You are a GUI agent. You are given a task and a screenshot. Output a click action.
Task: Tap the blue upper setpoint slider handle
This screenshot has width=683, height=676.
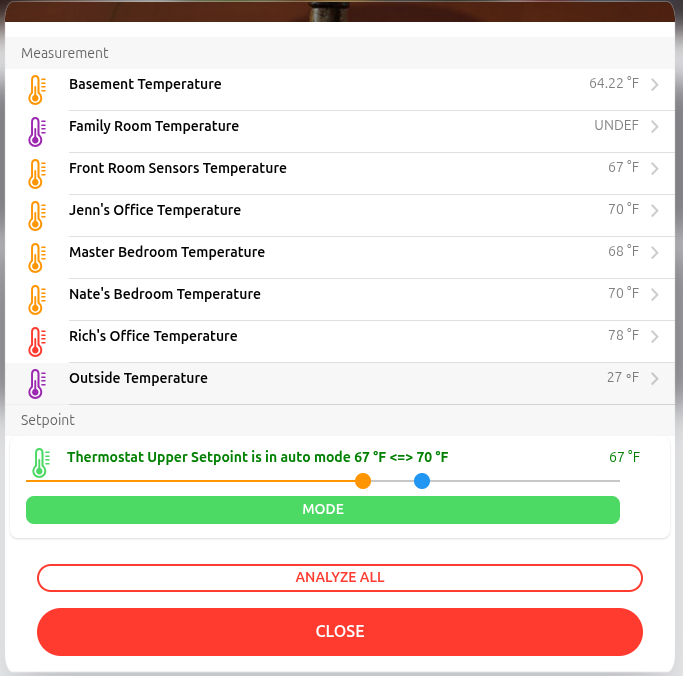pos(422,481)
